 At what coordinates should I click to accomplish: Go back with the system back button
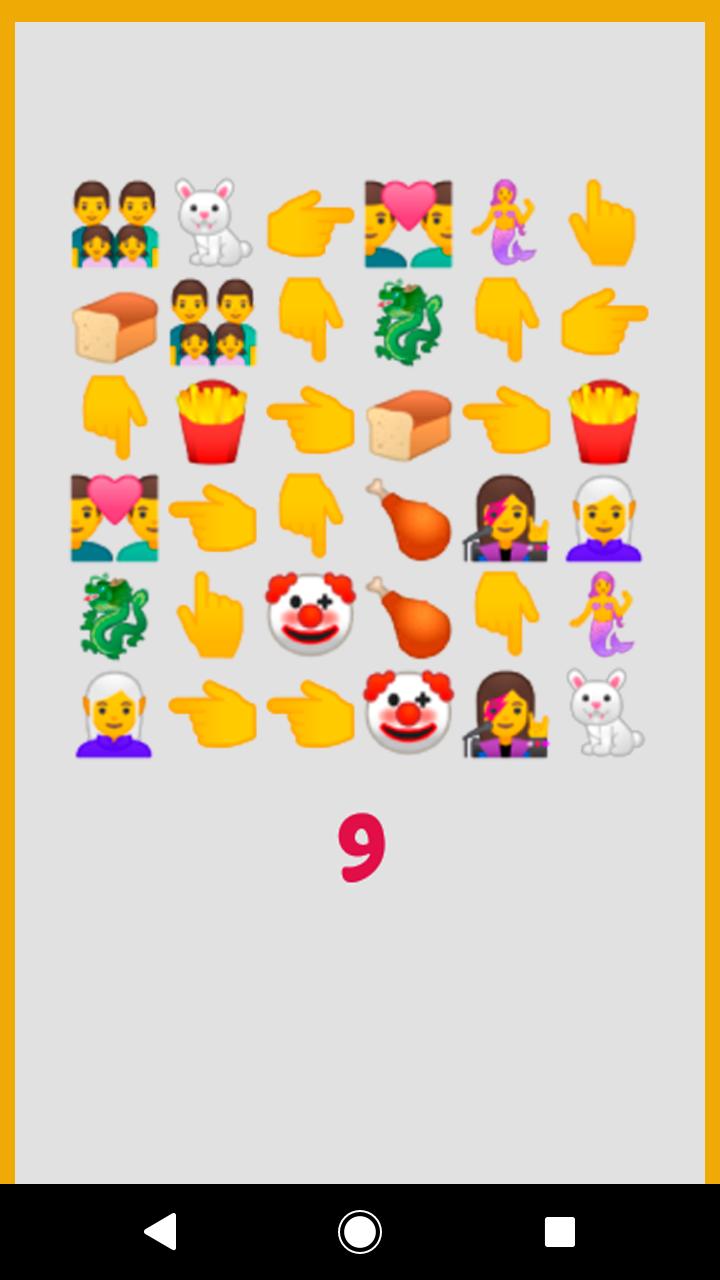[160, 1231]
